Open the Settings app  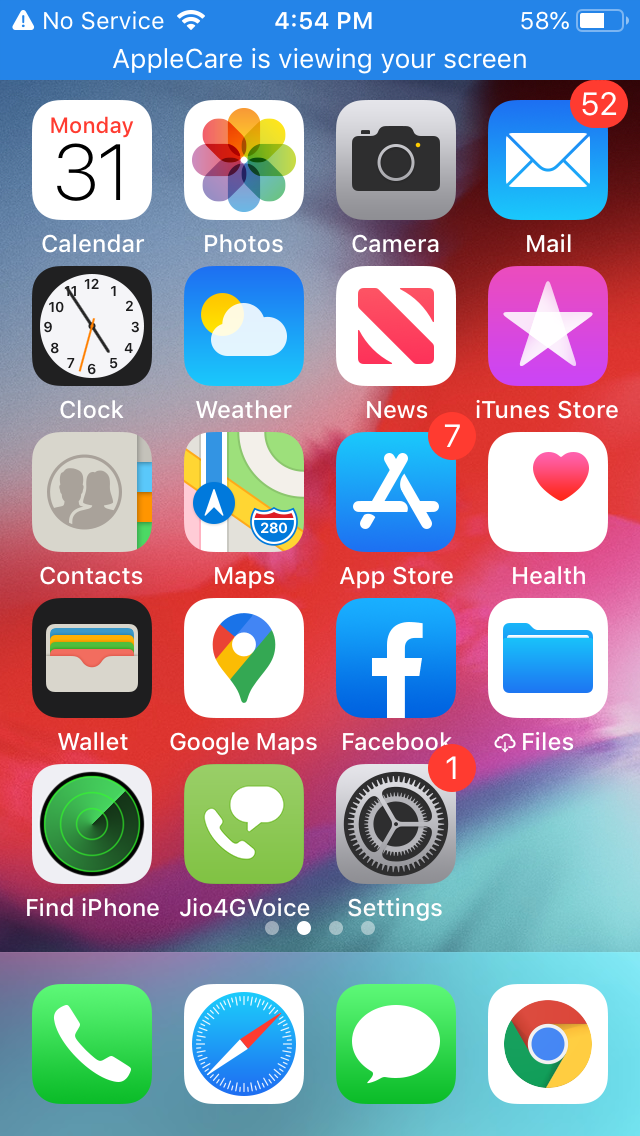tap(396, 824)
